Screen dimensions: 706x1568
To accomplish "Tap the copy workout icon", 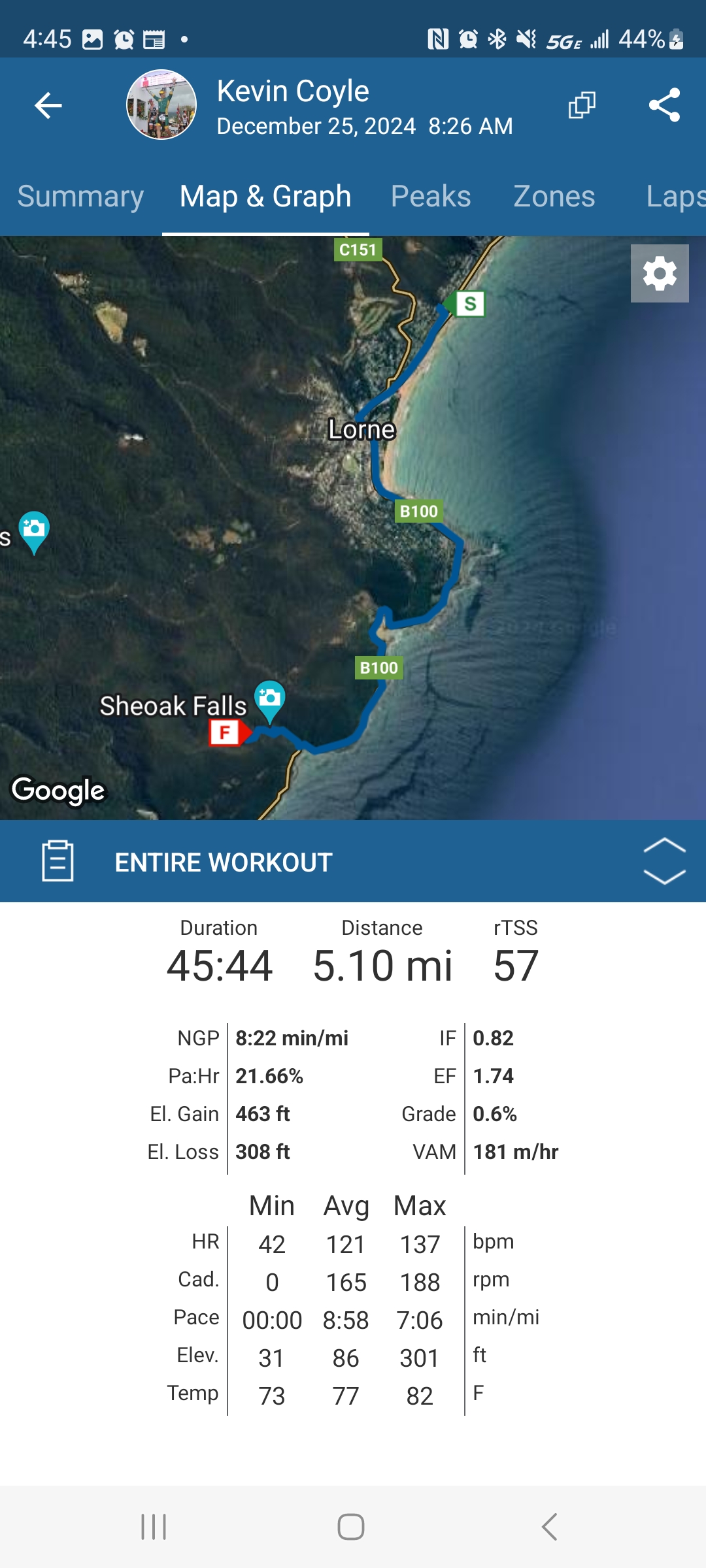I will 582,105.
